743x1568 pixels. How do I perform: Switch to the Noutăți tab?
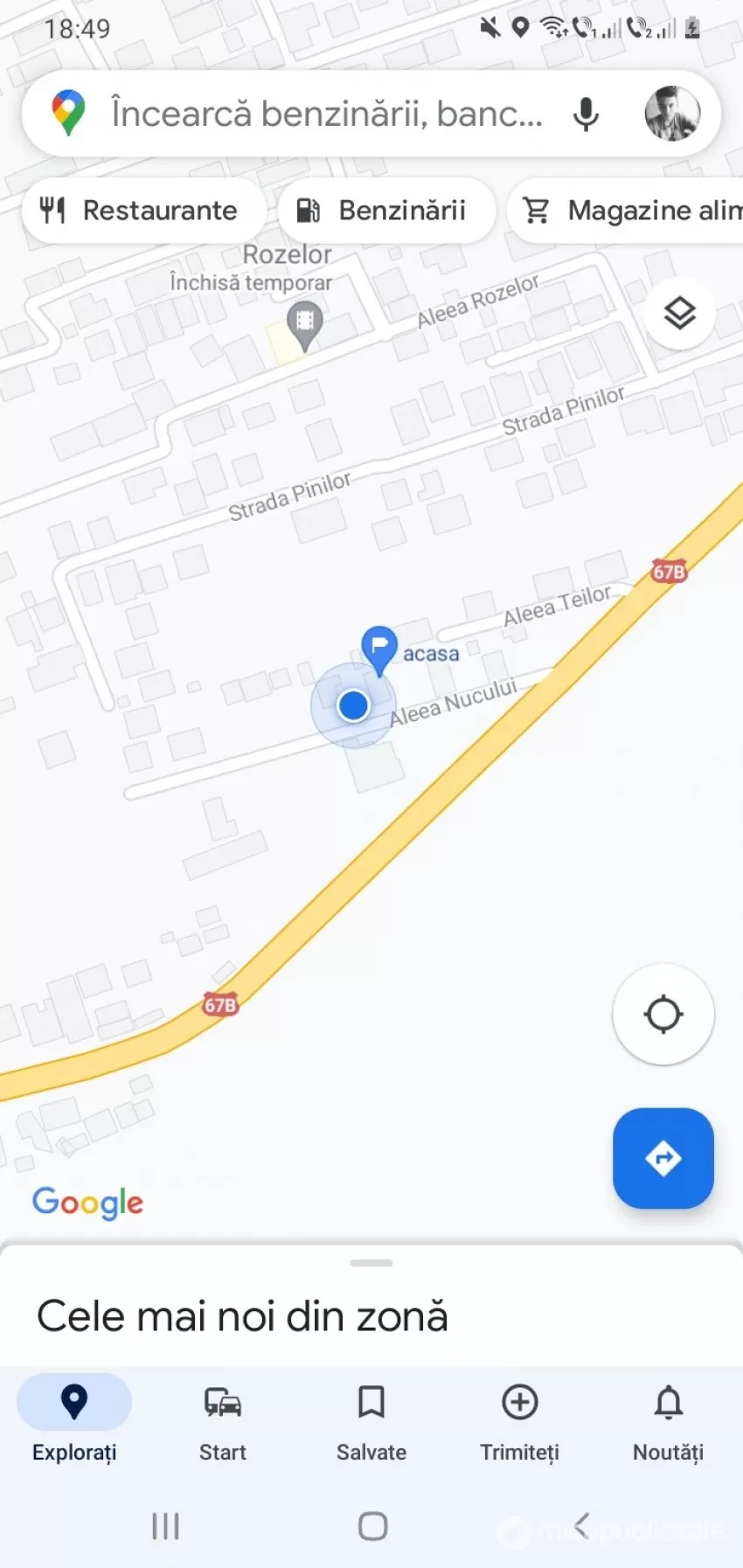(x=669, y=1422)
